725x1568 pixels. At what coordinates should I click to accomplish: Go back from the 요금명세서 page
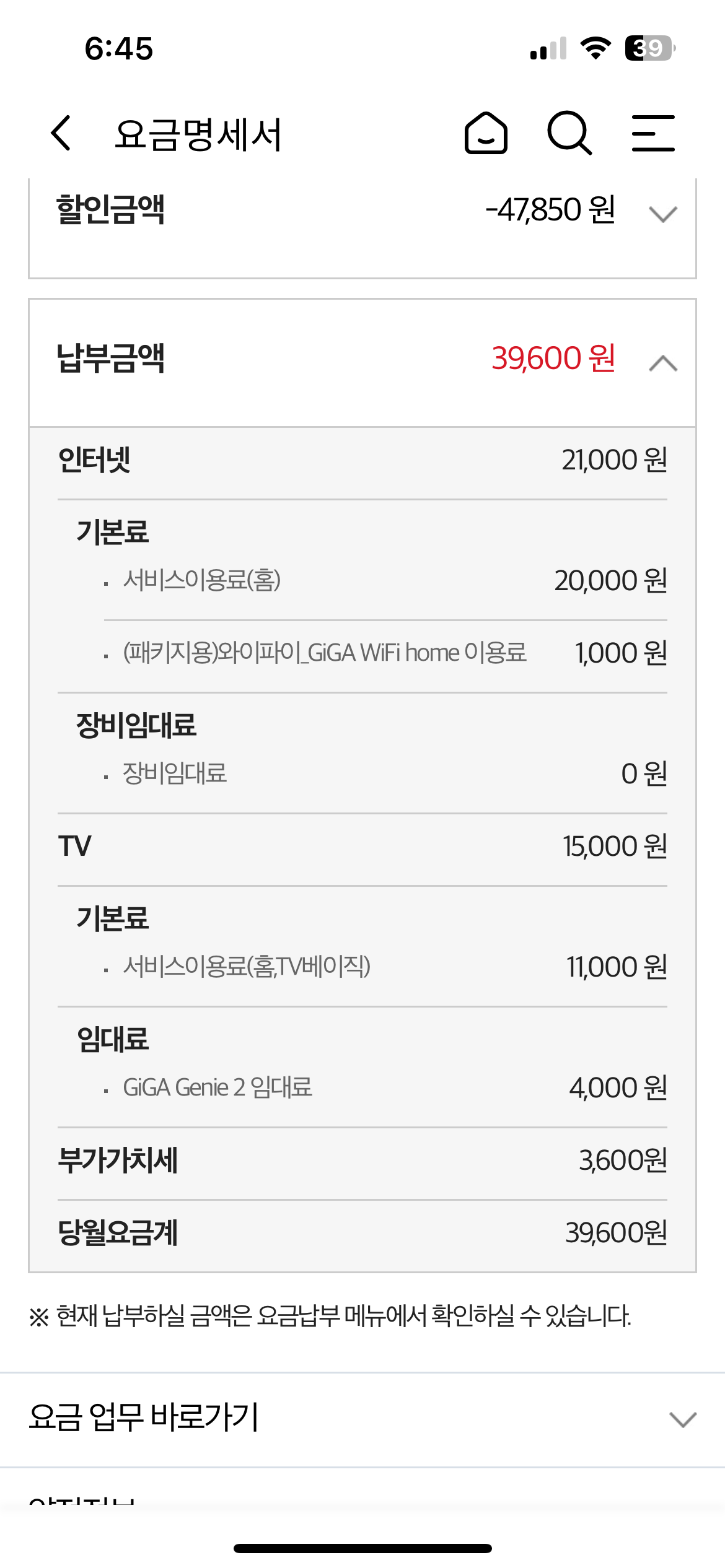tap(61, 133)
